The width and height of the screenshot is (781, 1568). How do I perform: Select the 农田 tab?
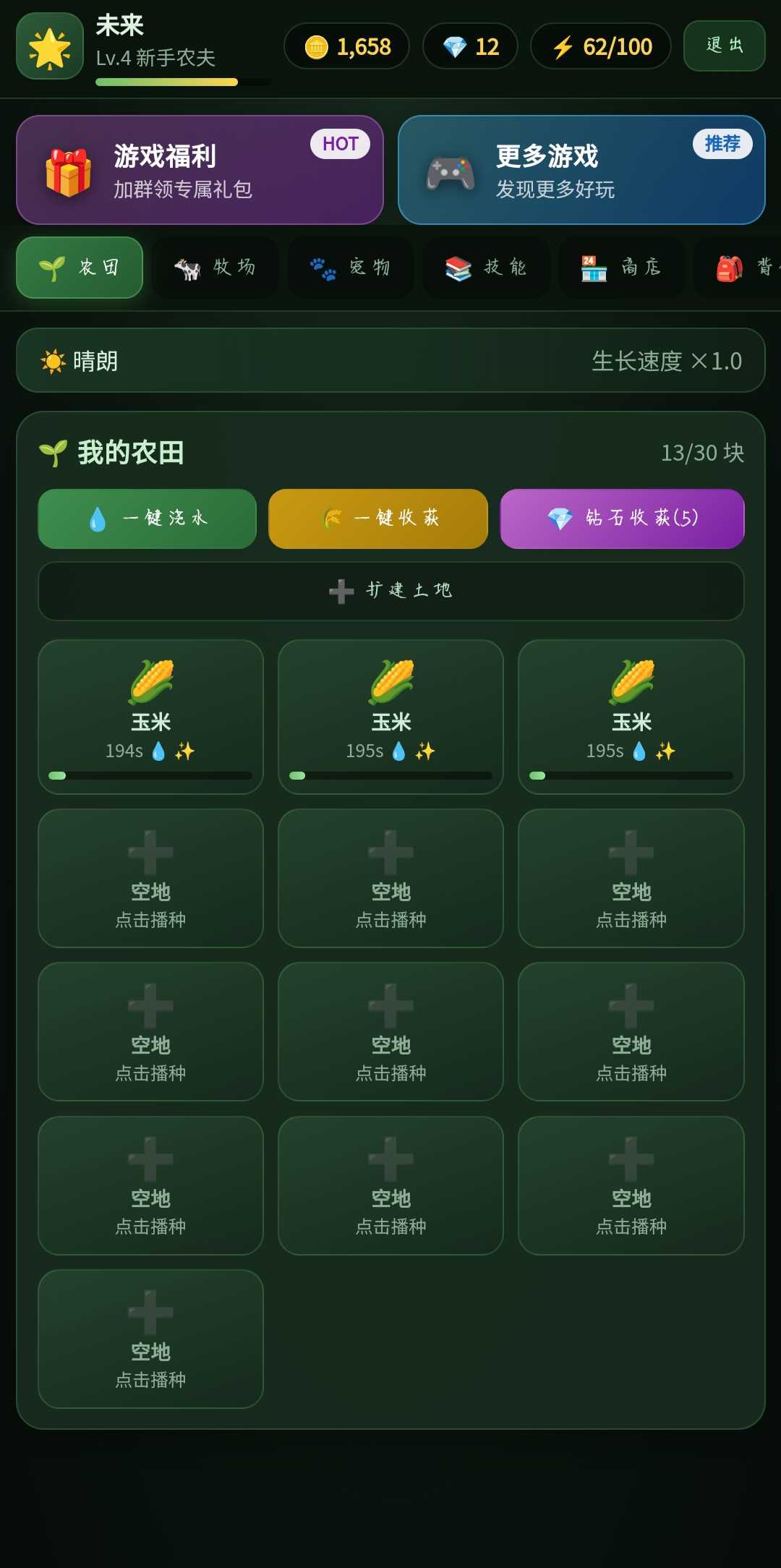point(80,268)
